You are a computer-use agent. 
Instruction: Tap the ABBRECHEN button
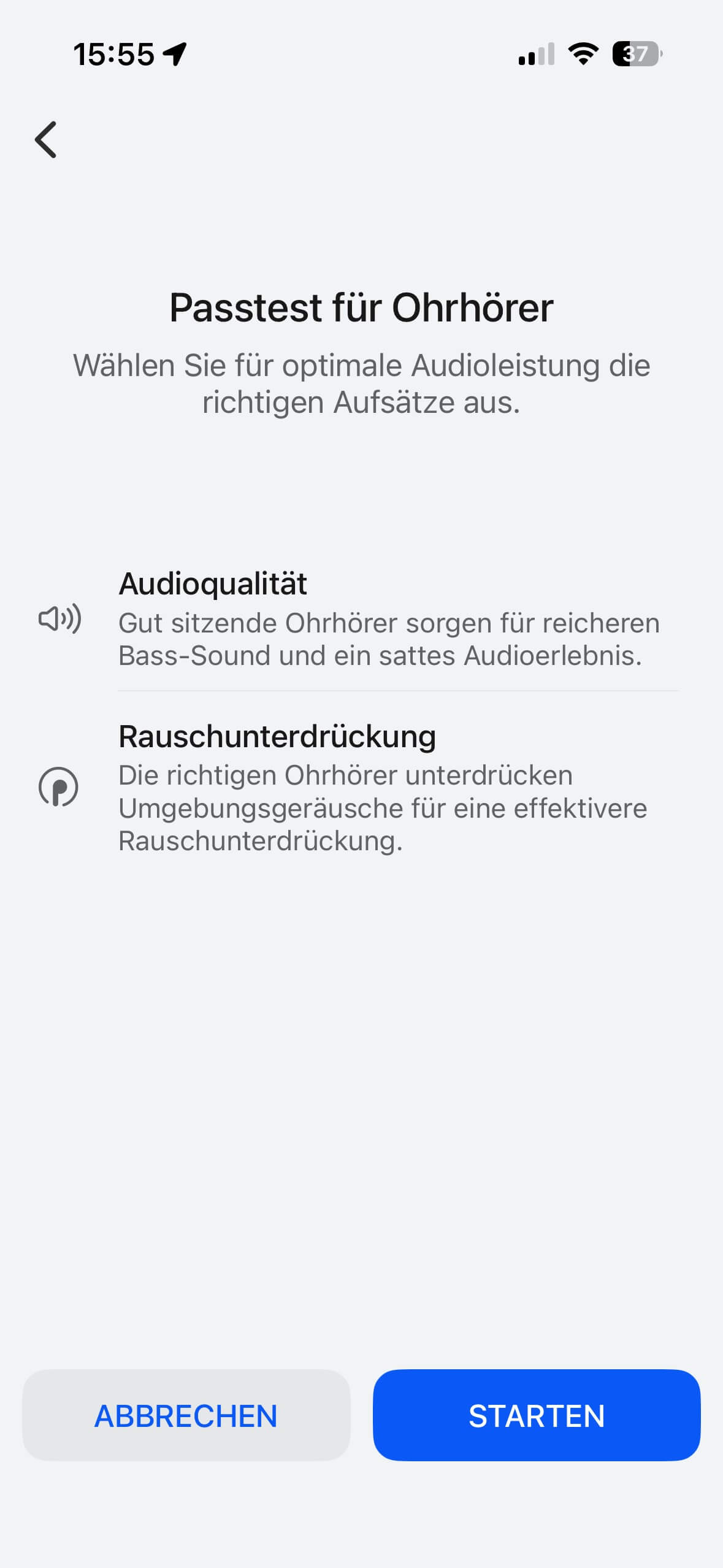(x=186, y=1415)
